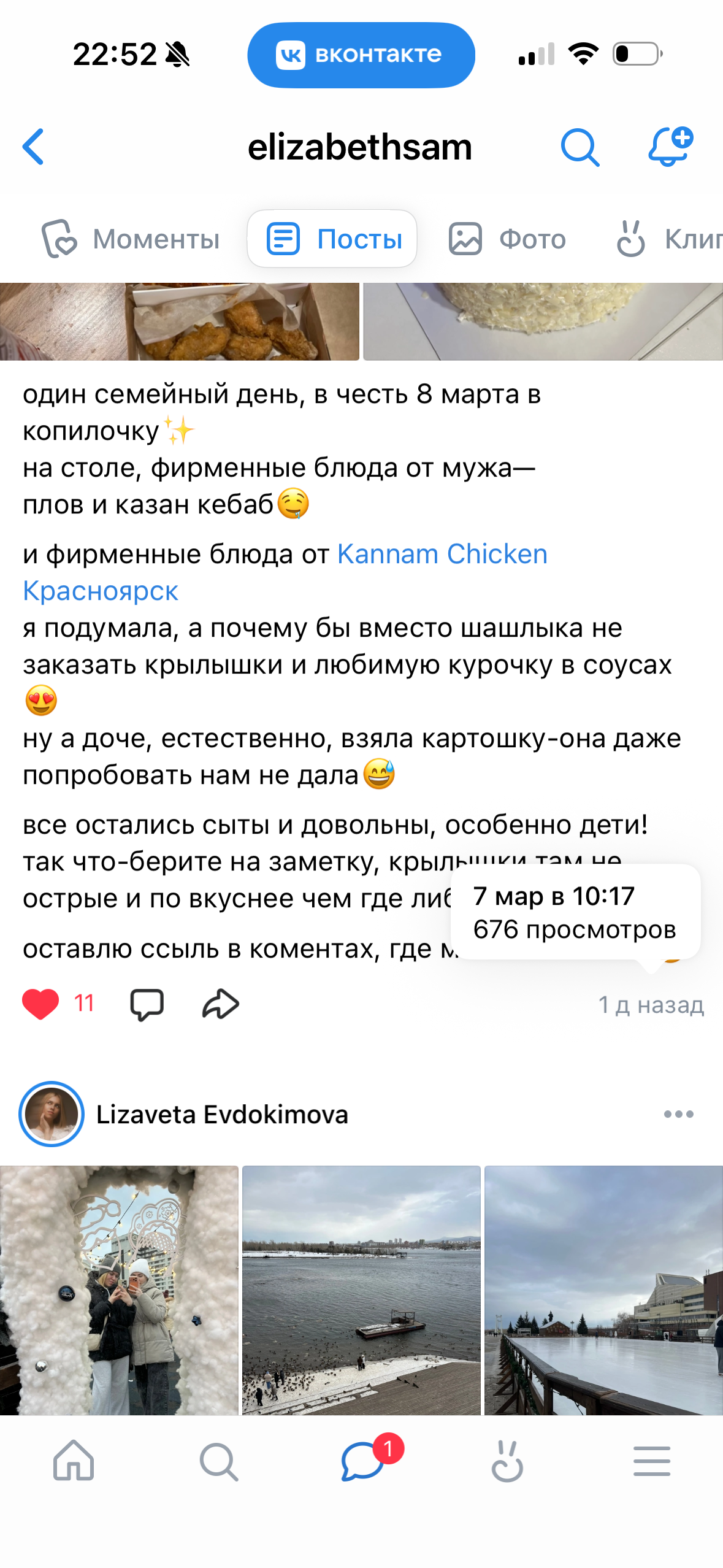Open the three-dot menu on Lizaveta's post
Viewport: 723px width, 1568px height.
click(678, 1114)
